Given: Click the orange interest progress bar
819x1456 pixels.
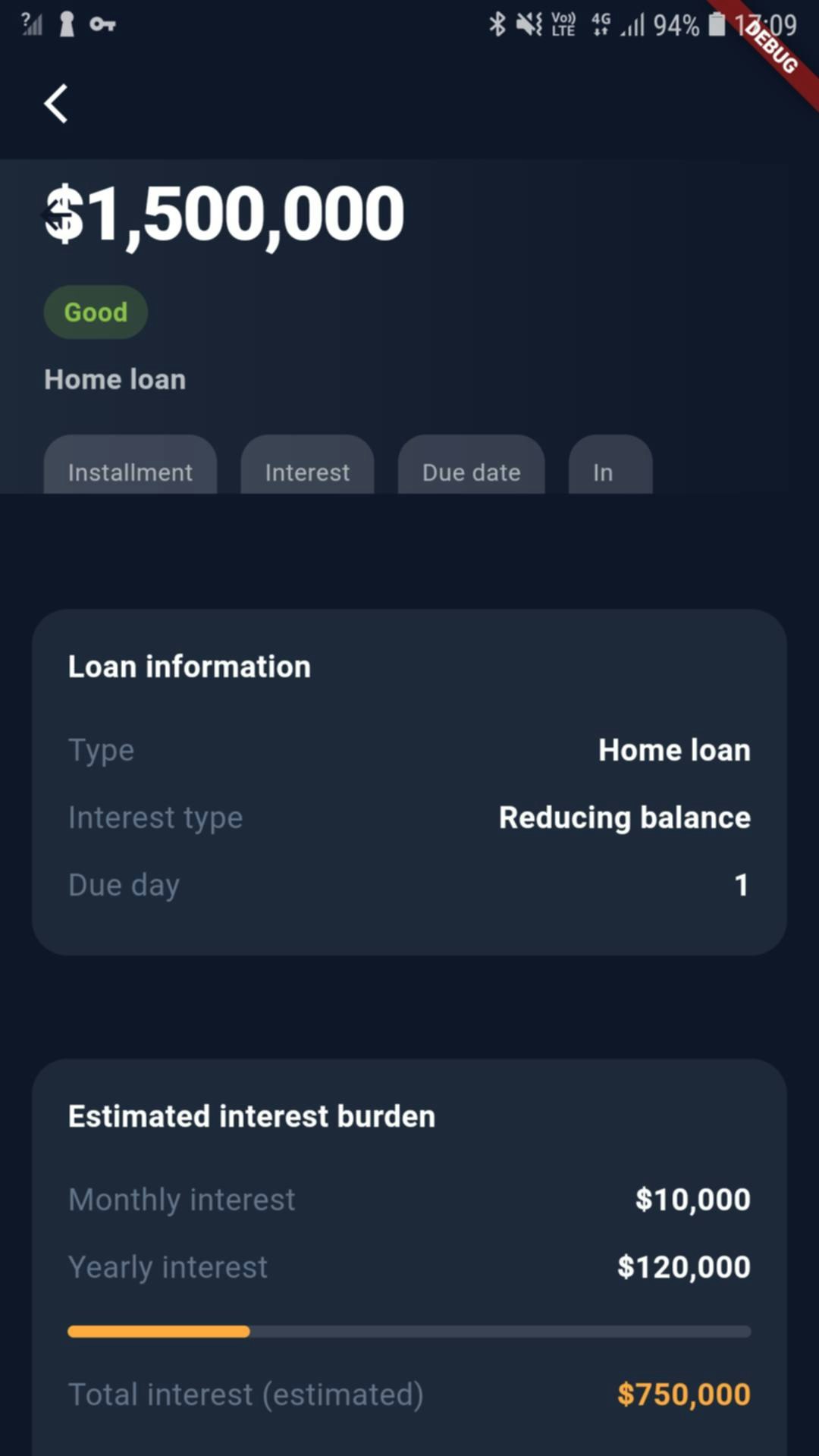Looking at the screenshot, I should [159, 1331].
